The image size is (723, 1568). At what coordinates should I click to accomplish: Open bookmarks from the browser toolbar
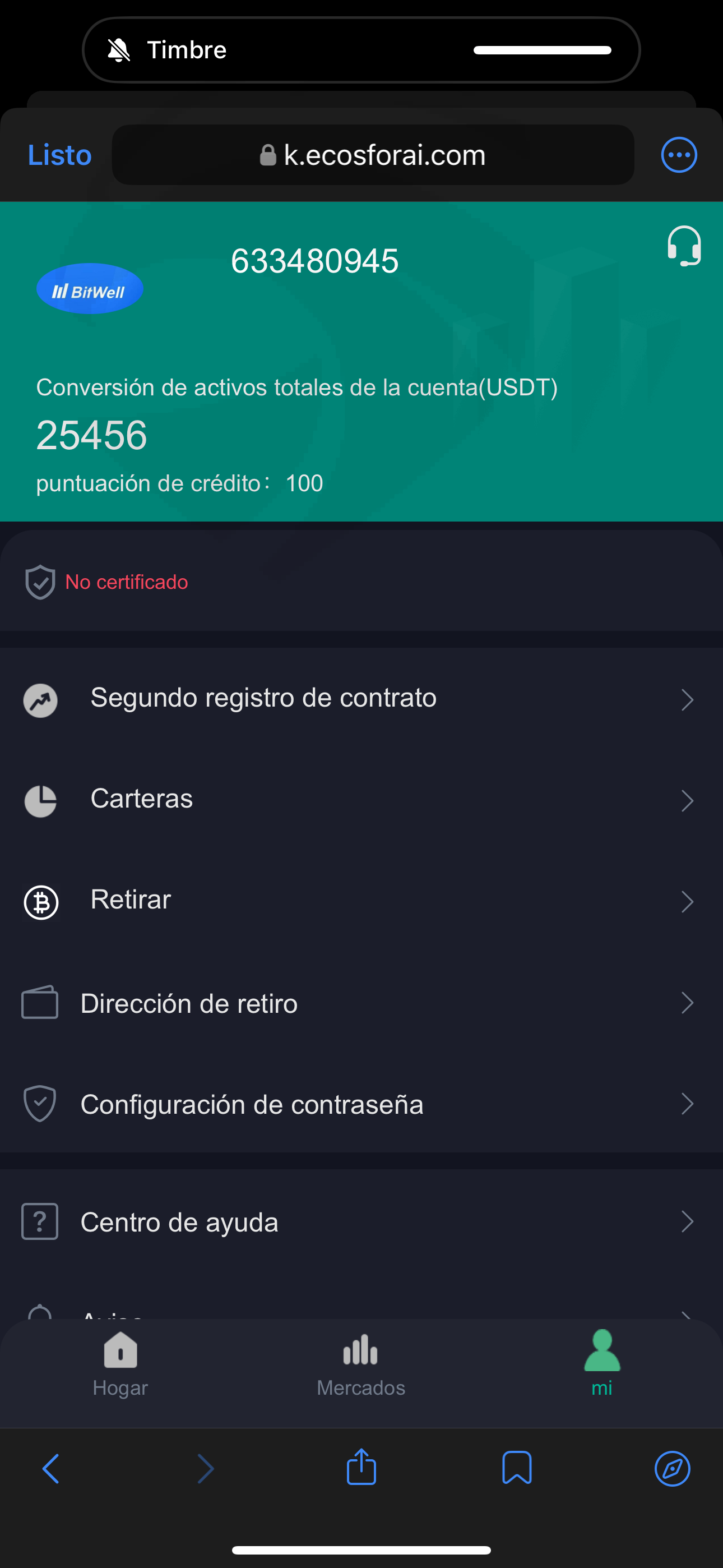pos(517,1468)
